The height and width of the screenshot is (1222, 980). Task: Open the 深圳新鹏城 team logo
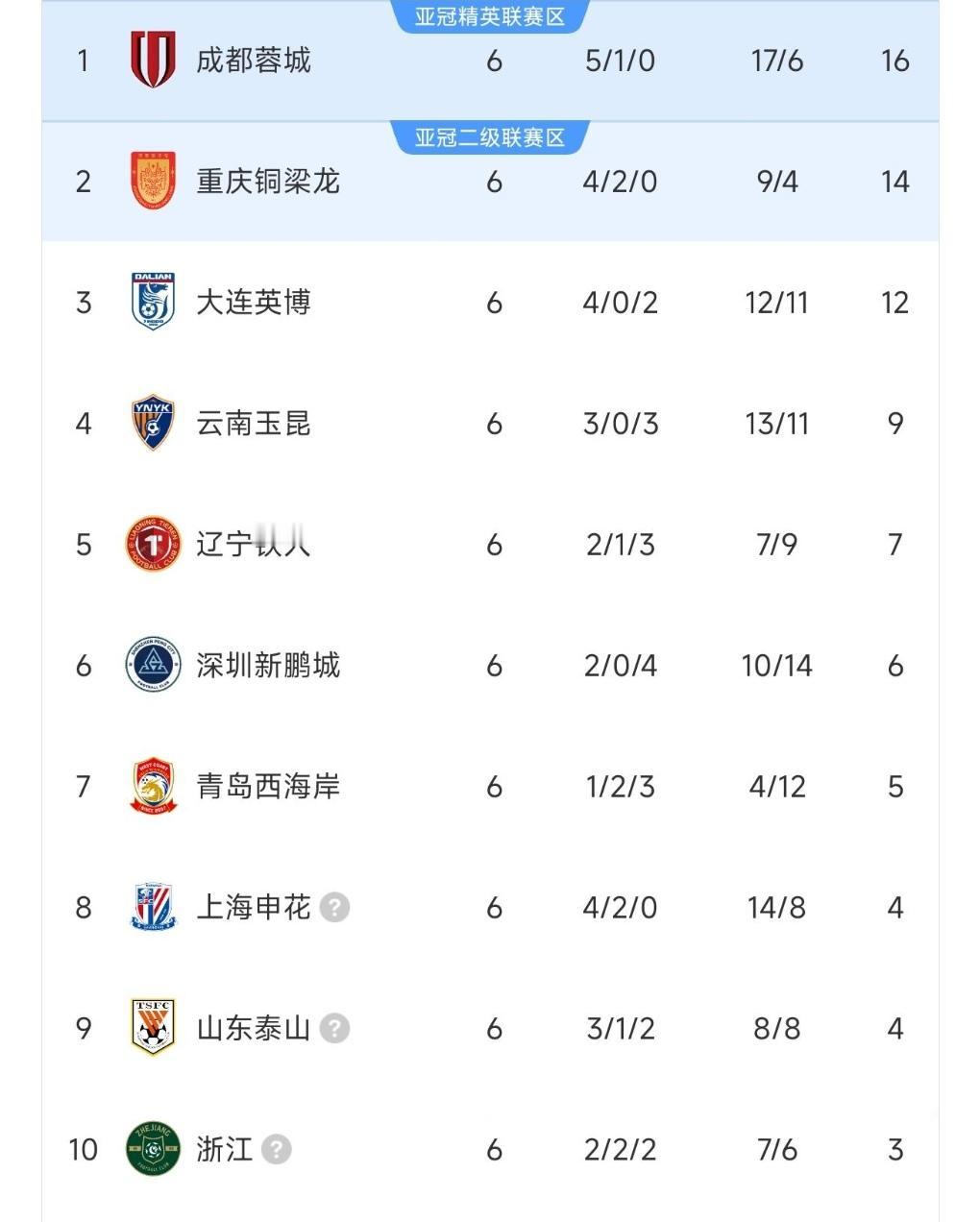point(151,665)
